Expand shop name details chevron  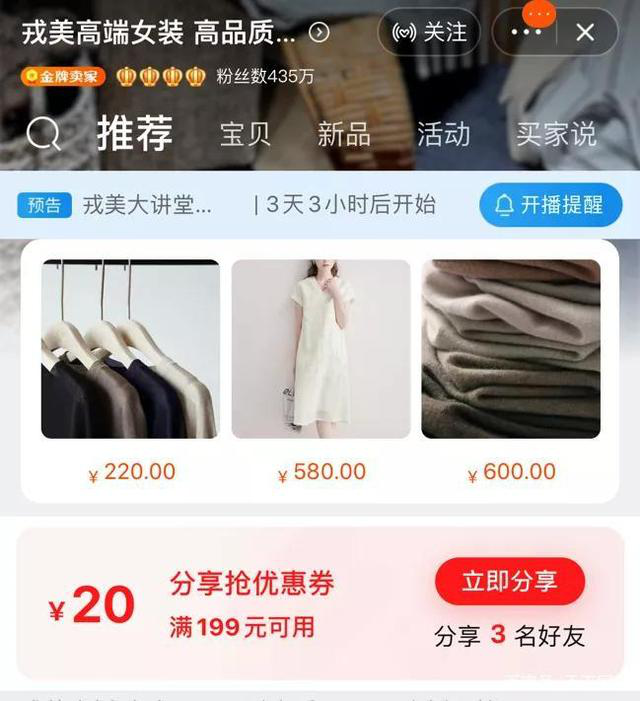[319, 32]
